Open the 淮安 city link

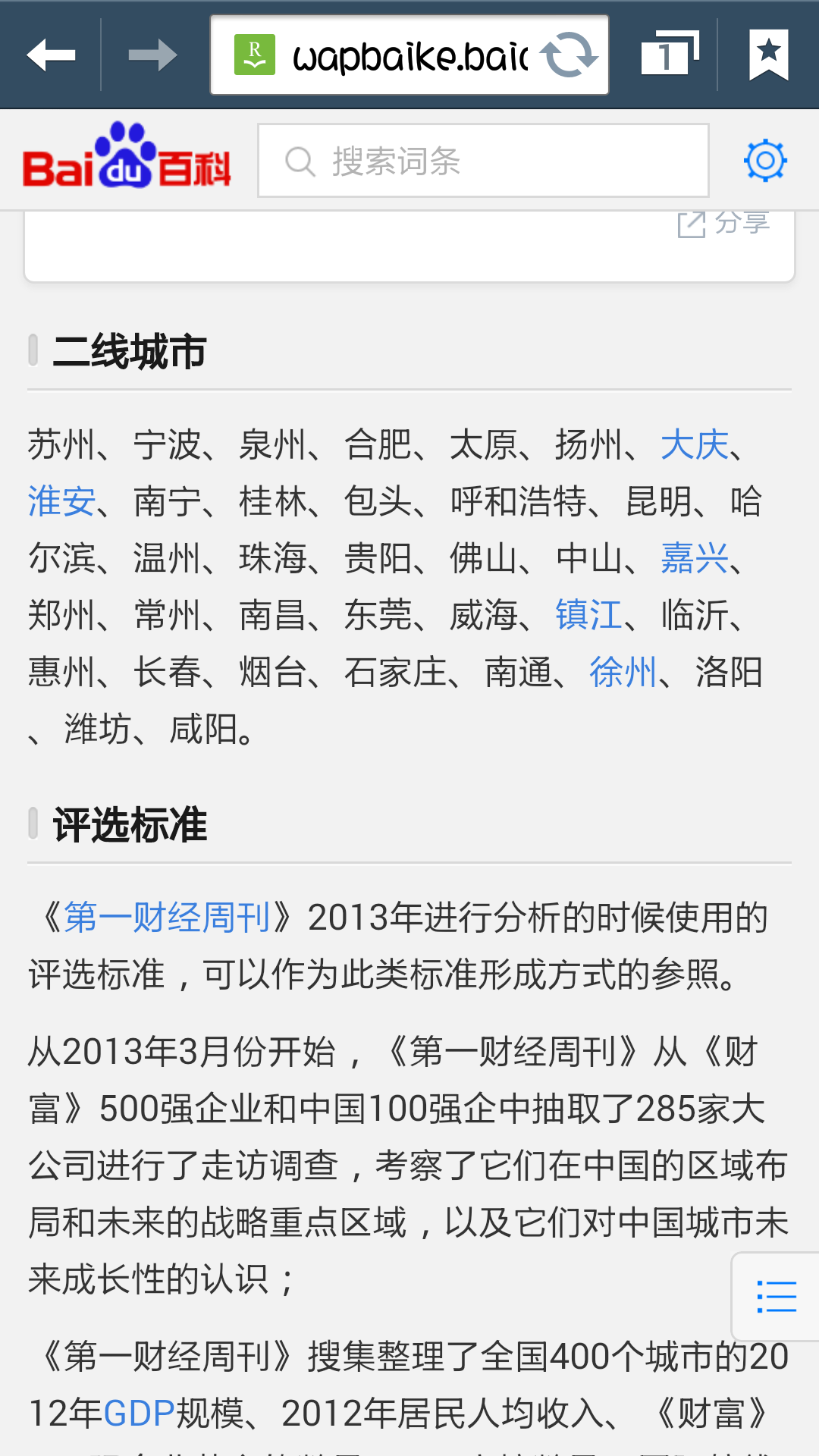tap(62, 502)
